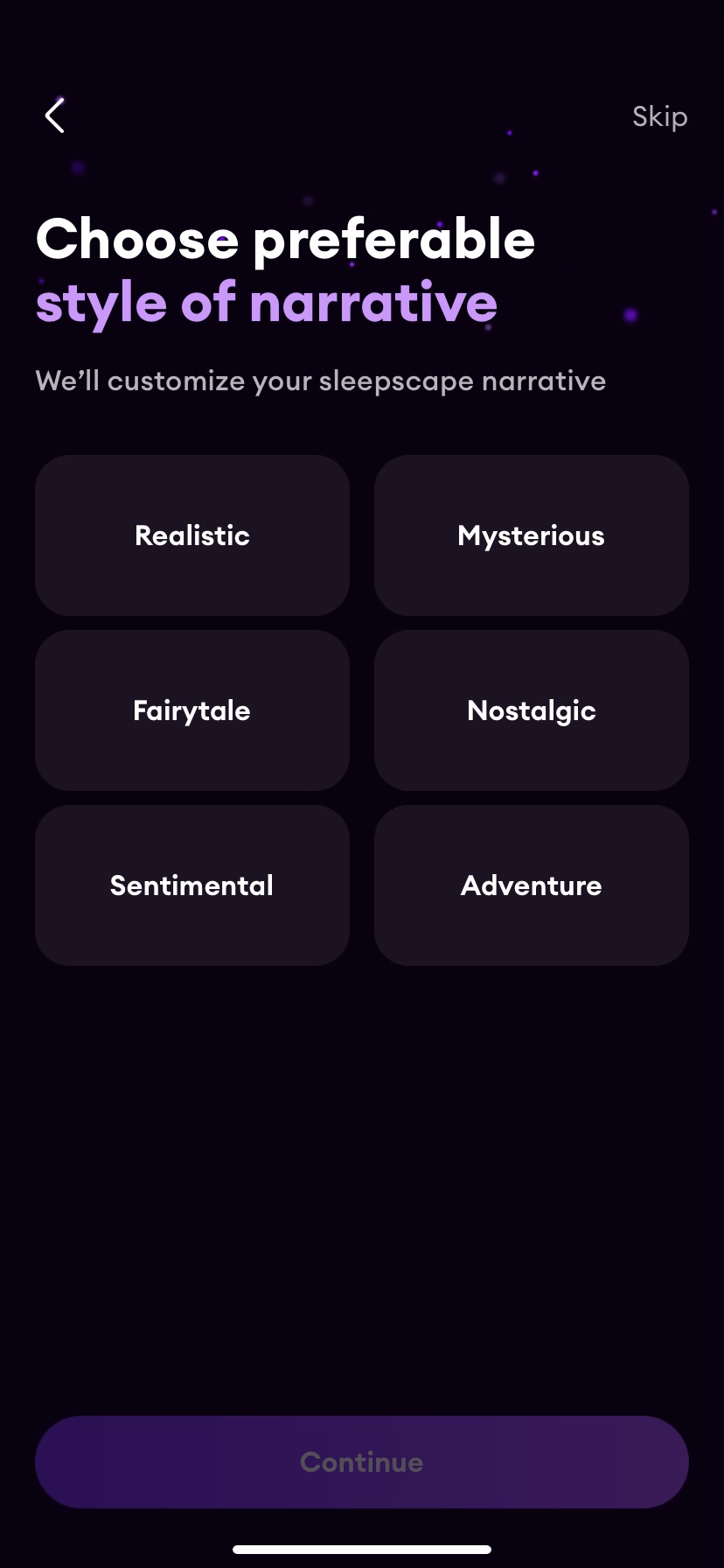Pick the Adventure narrative style
Viewport: 724px width, 1568px height.
tap(531, 885)
